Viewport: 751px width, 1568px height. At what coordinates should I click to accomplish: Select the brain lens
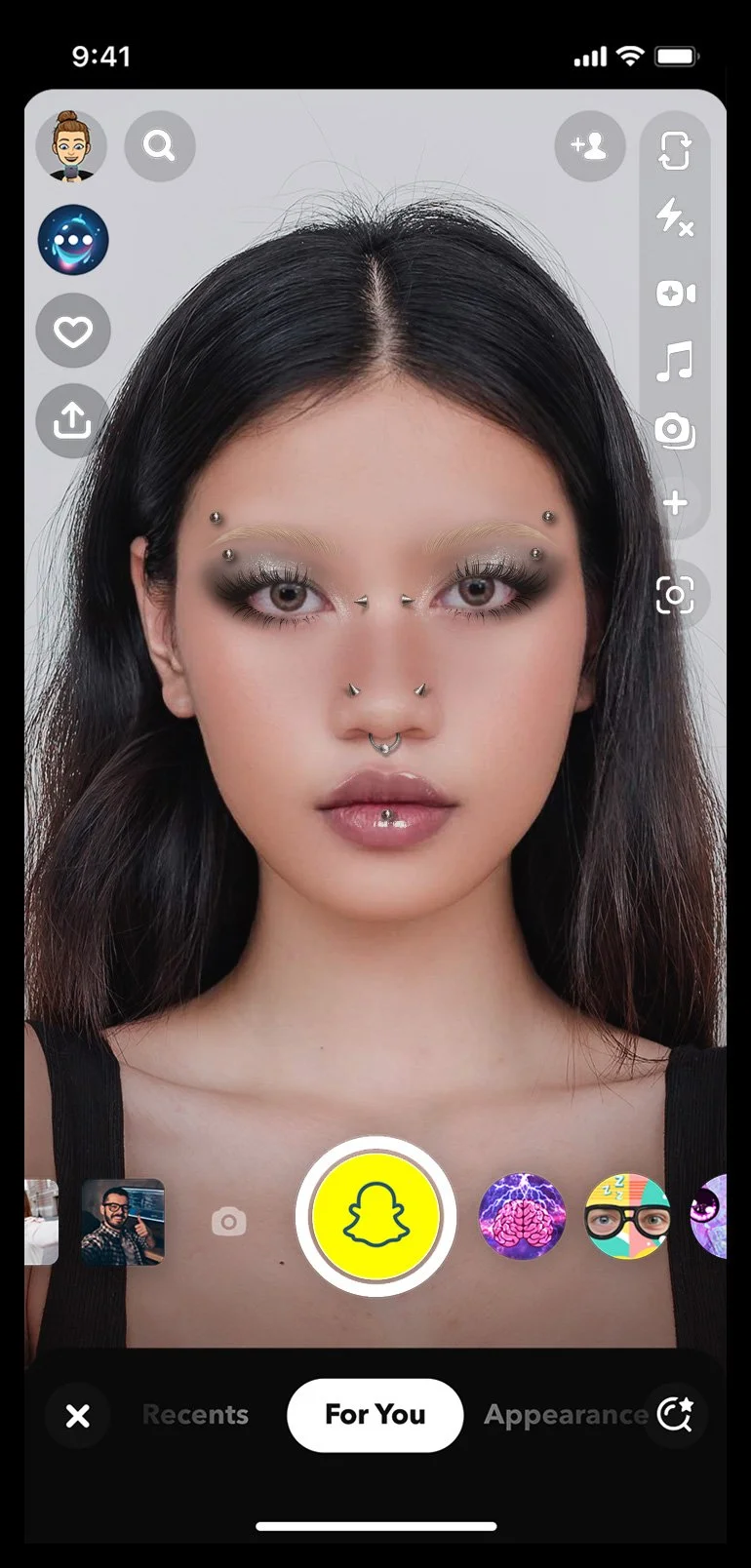(522, 1216)
